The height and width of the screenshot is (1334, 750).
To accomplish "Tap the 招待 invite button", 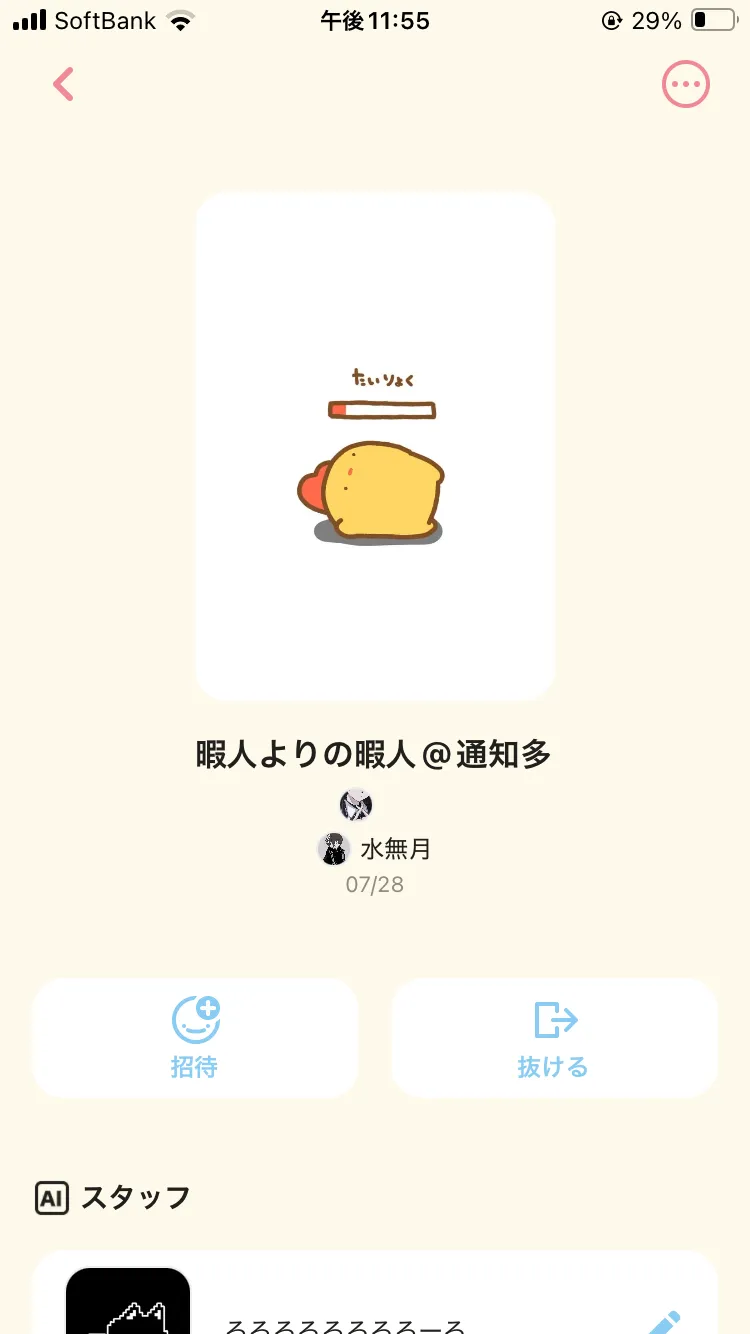I will click(195, 1038).
